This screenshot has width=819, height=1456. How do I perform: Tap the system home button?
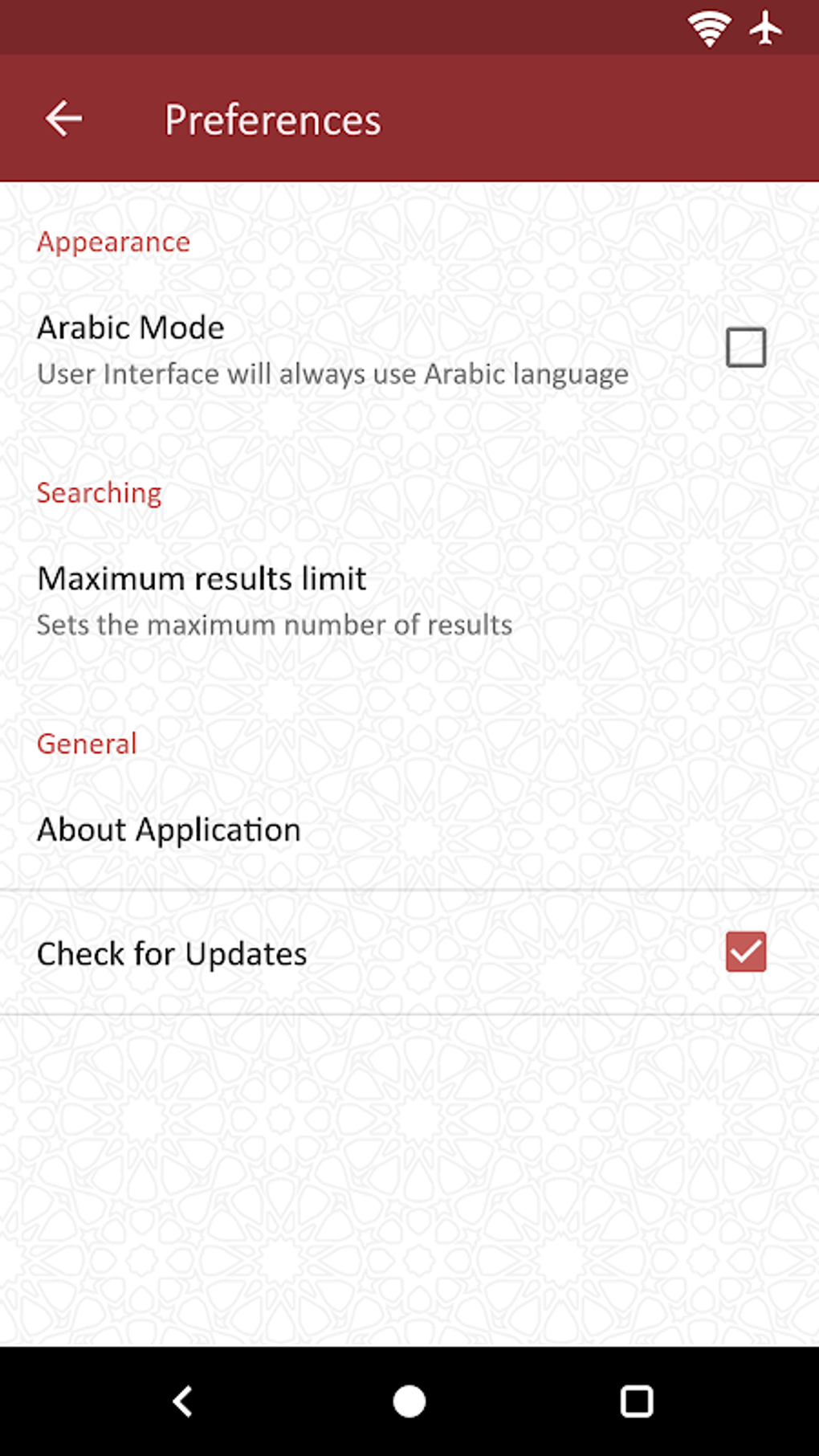coord(409,1401)
